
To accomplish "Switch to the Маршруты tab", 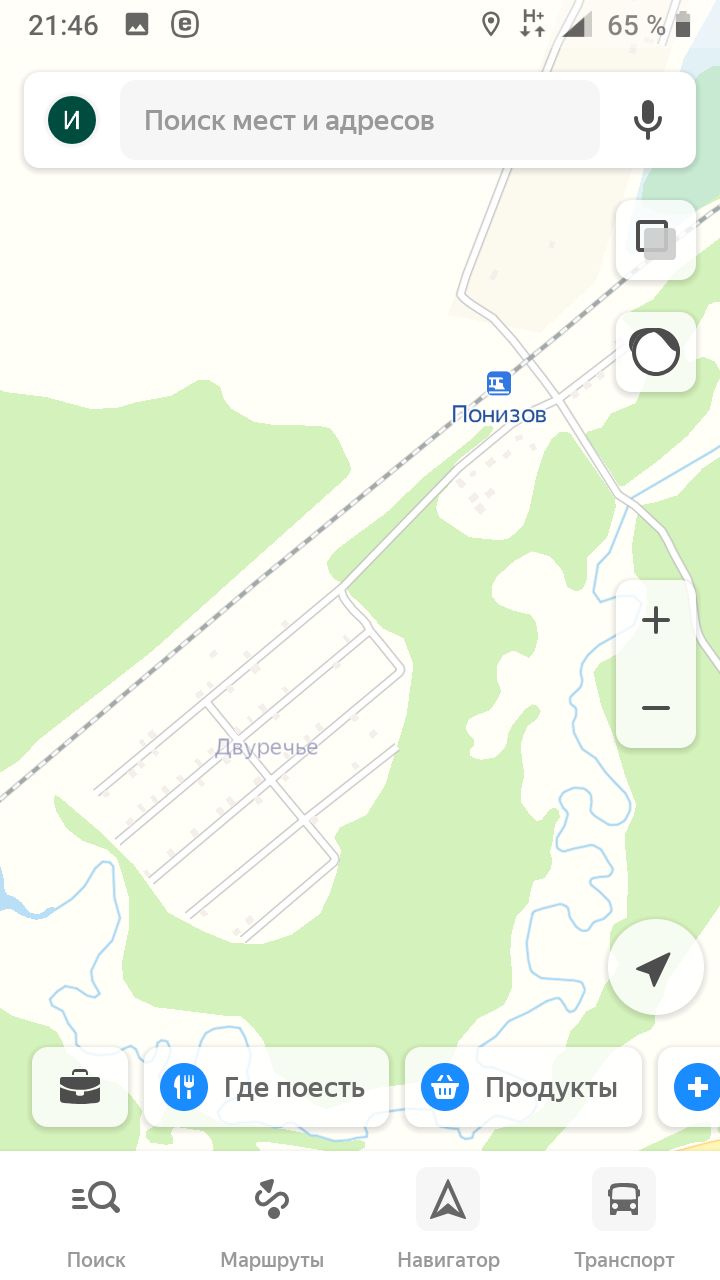I will [272, 1218].
